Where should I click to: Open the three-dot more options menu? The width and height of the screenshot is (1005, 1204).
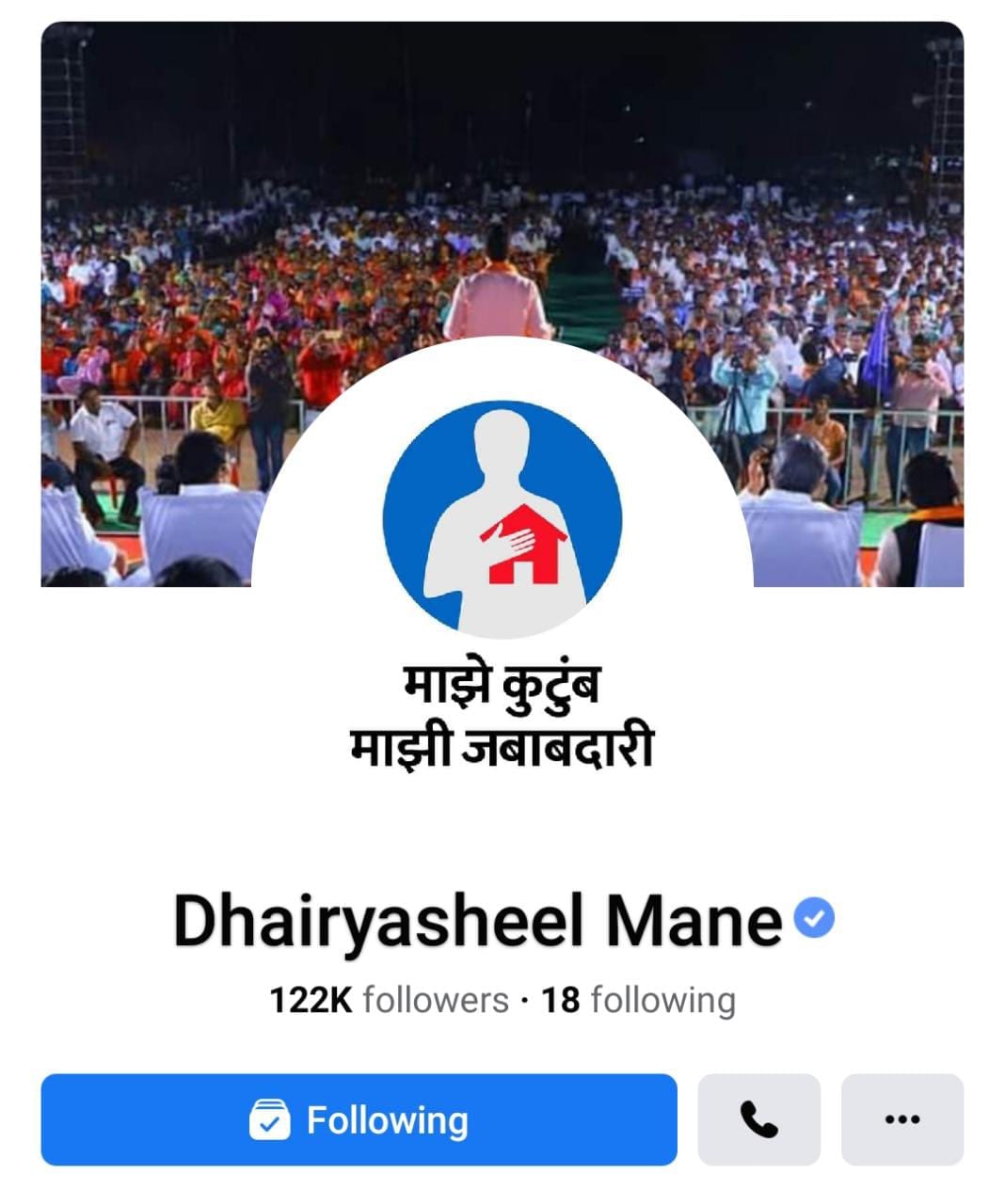tap(901, 1119)
